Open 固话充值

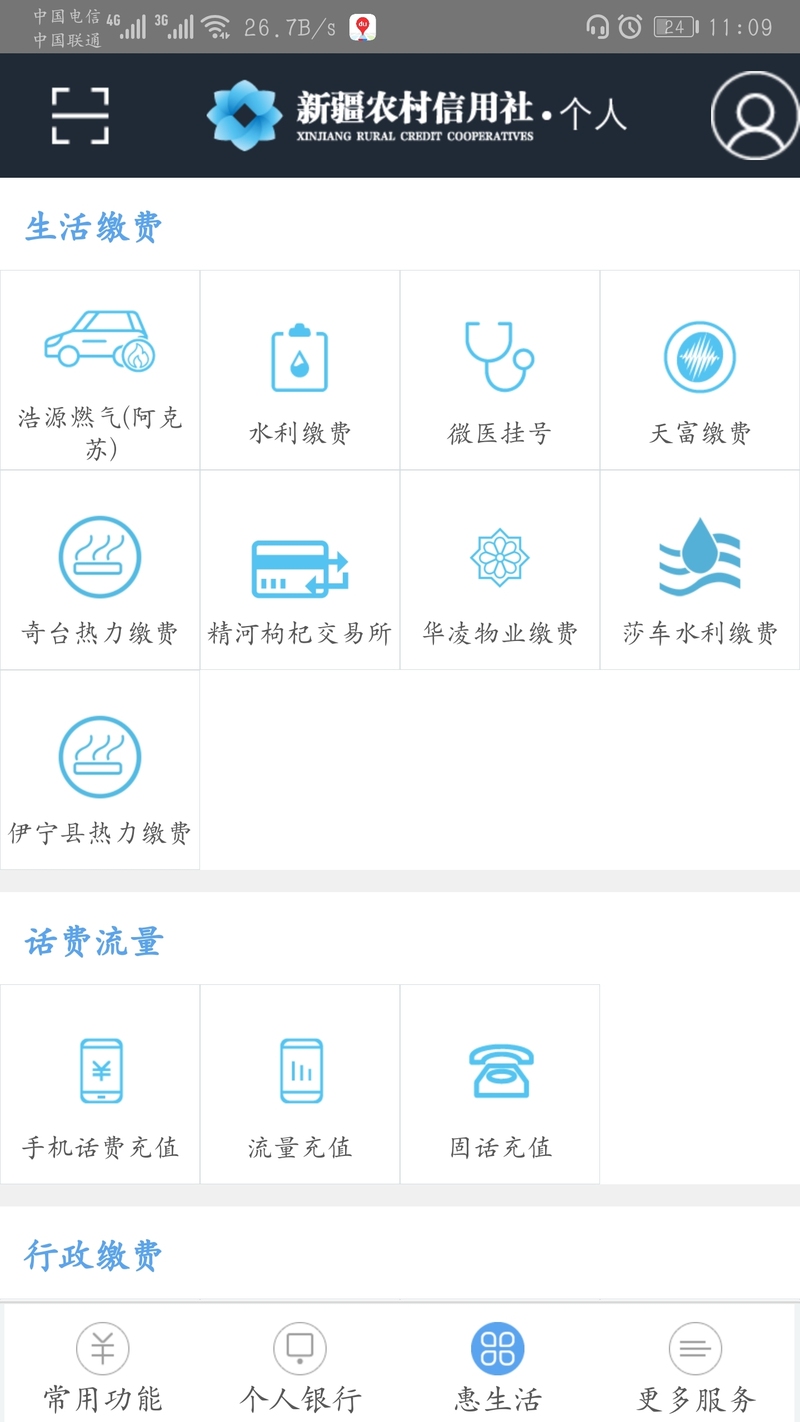click(x=500, y=1085)
